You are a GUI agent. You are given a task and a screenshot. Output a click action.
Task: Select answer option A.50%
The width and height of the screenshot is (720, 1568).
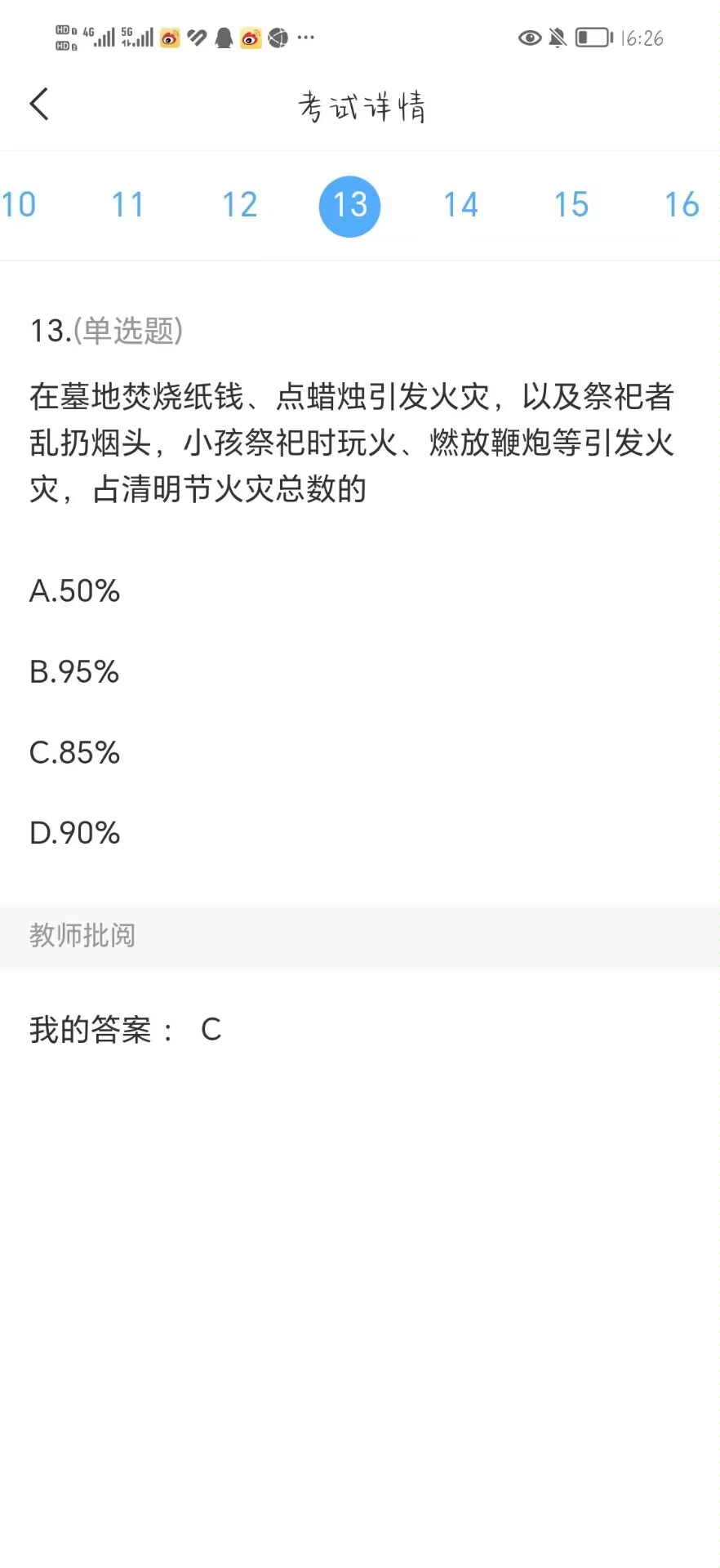click(x=74, y=590)
